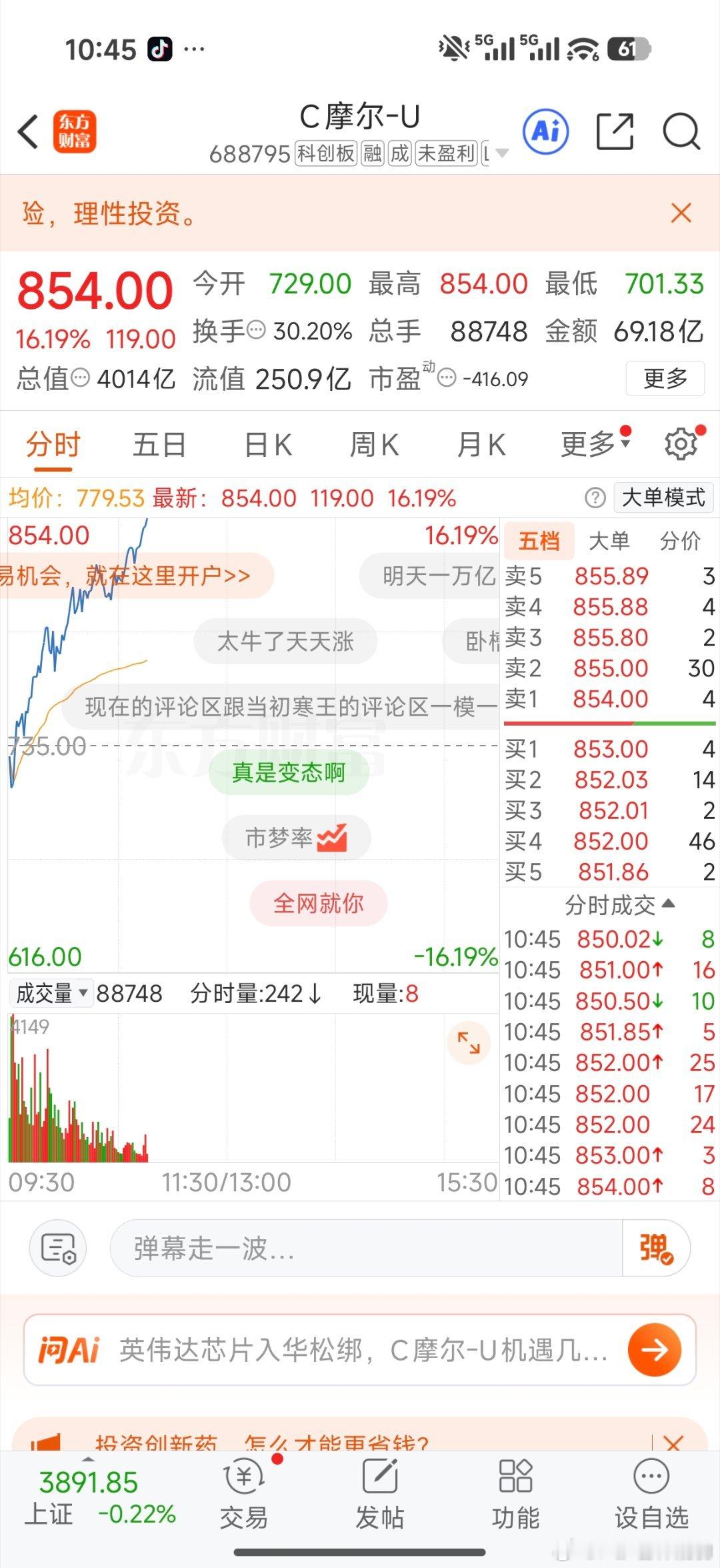
Task: Tap the danmaku settings icon beside comment box
Action: [59, 1247]
